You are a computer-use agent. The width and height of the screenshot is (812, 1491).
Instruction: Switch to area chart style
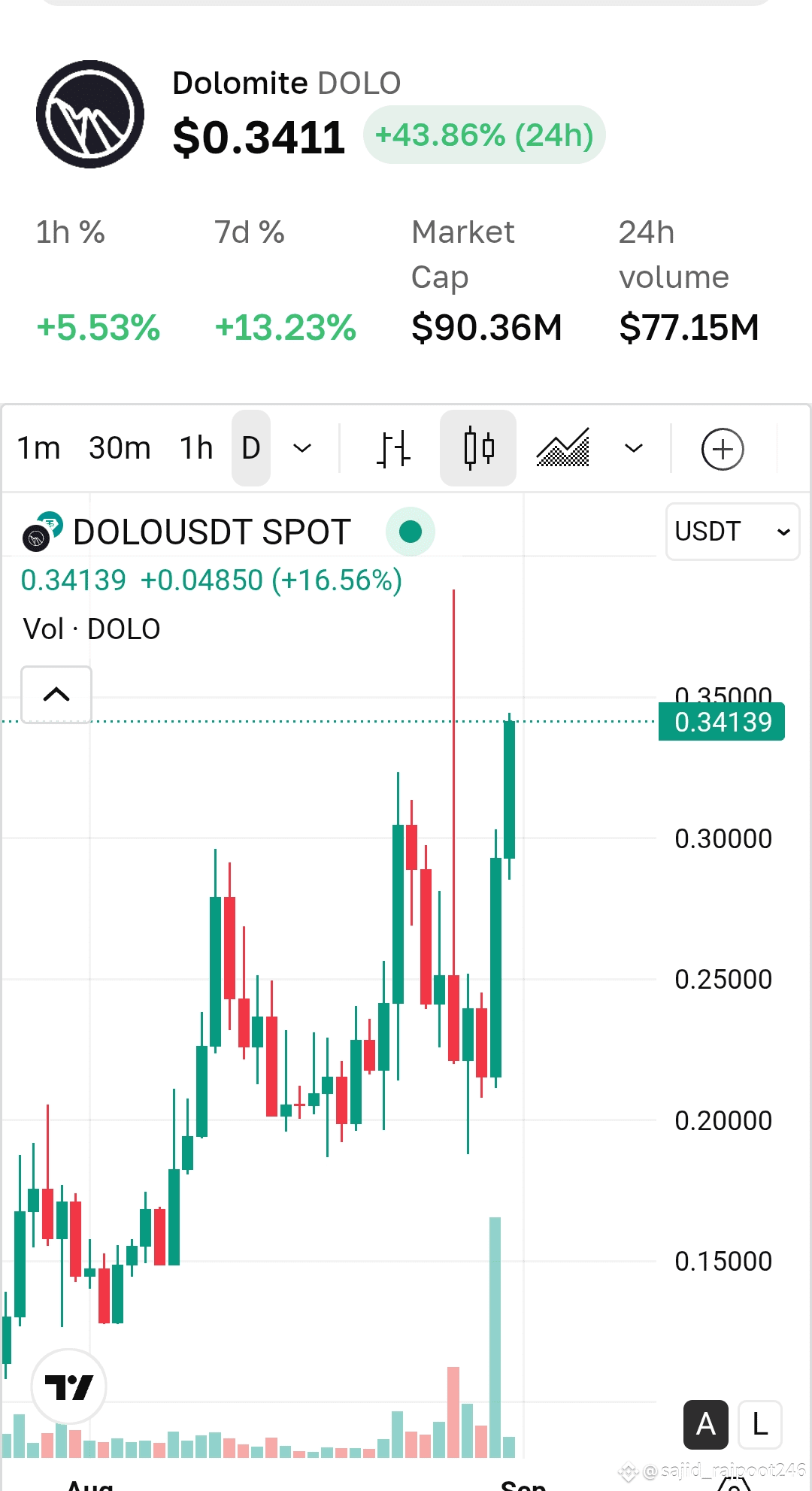coord(563,449)
